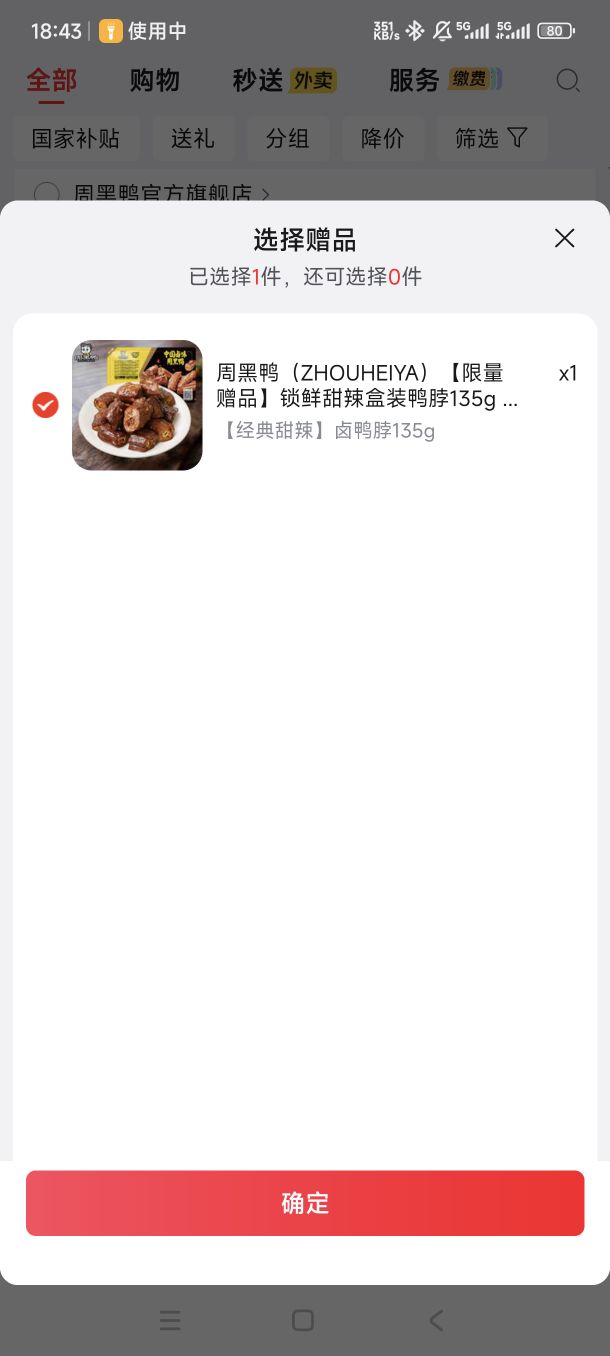Uncheck the 周黑鸭 卤鸭脖135g gift
Screen dimensions: 610x1356
point(45,405)
